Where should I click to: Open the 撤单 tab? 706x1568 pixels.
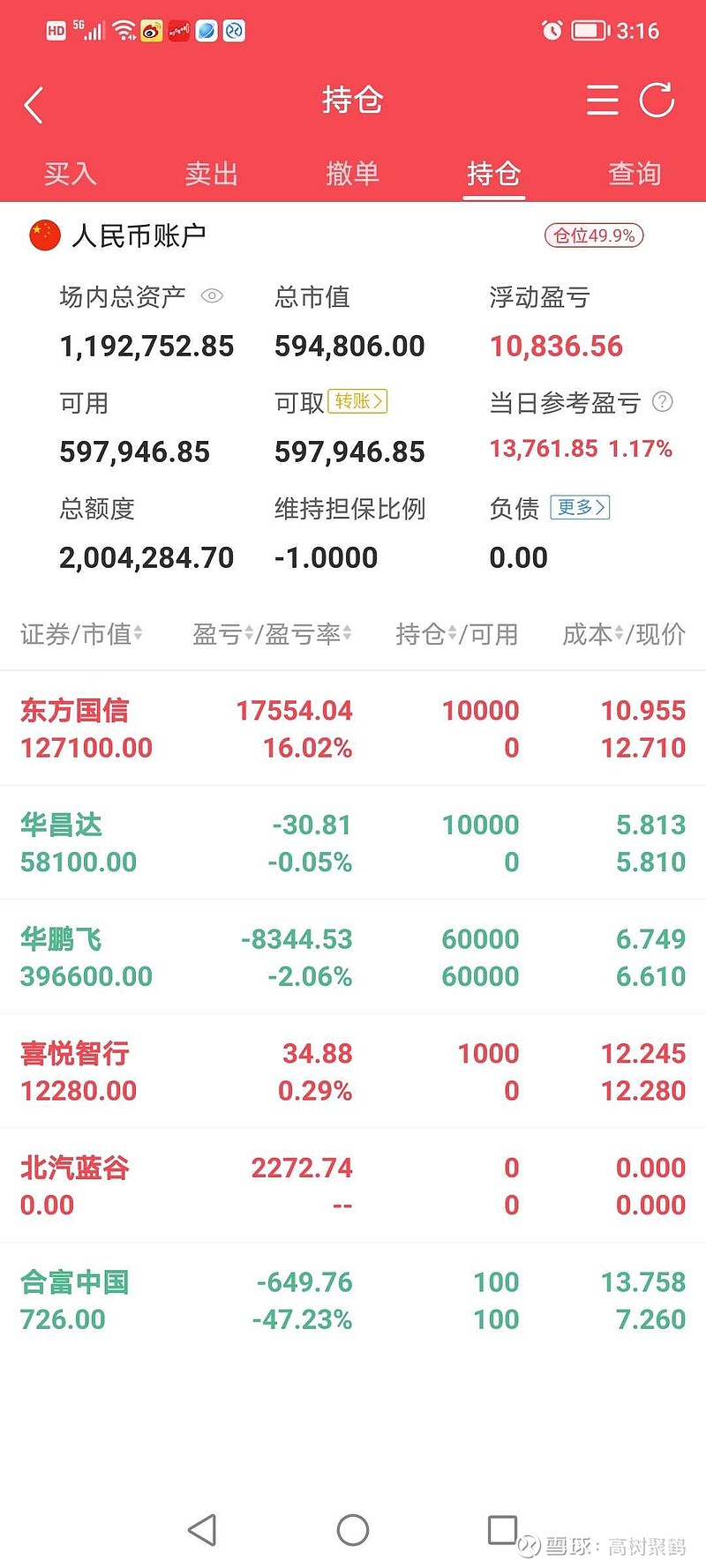(x=353, y=173)
